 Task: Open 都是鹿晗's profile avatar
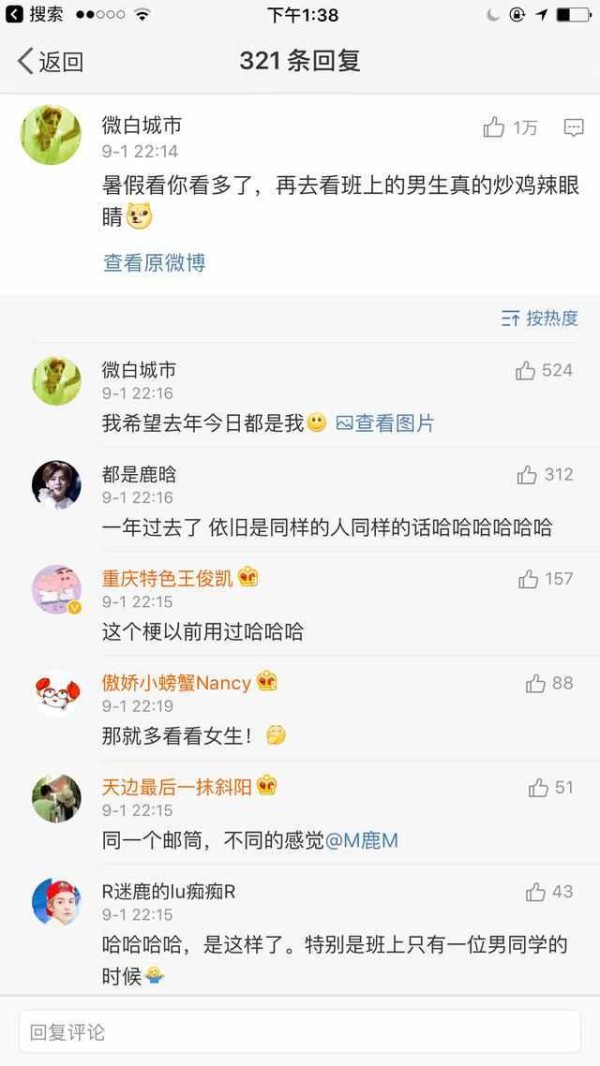coord(56,485)
